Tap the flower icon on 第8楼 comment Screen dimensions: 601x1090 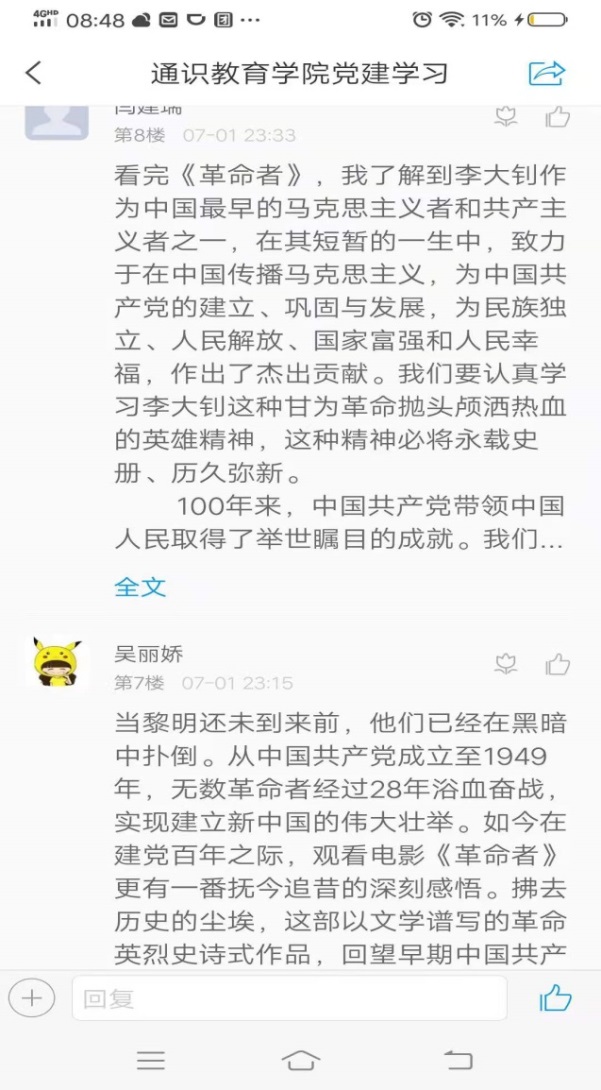point(507,117)
